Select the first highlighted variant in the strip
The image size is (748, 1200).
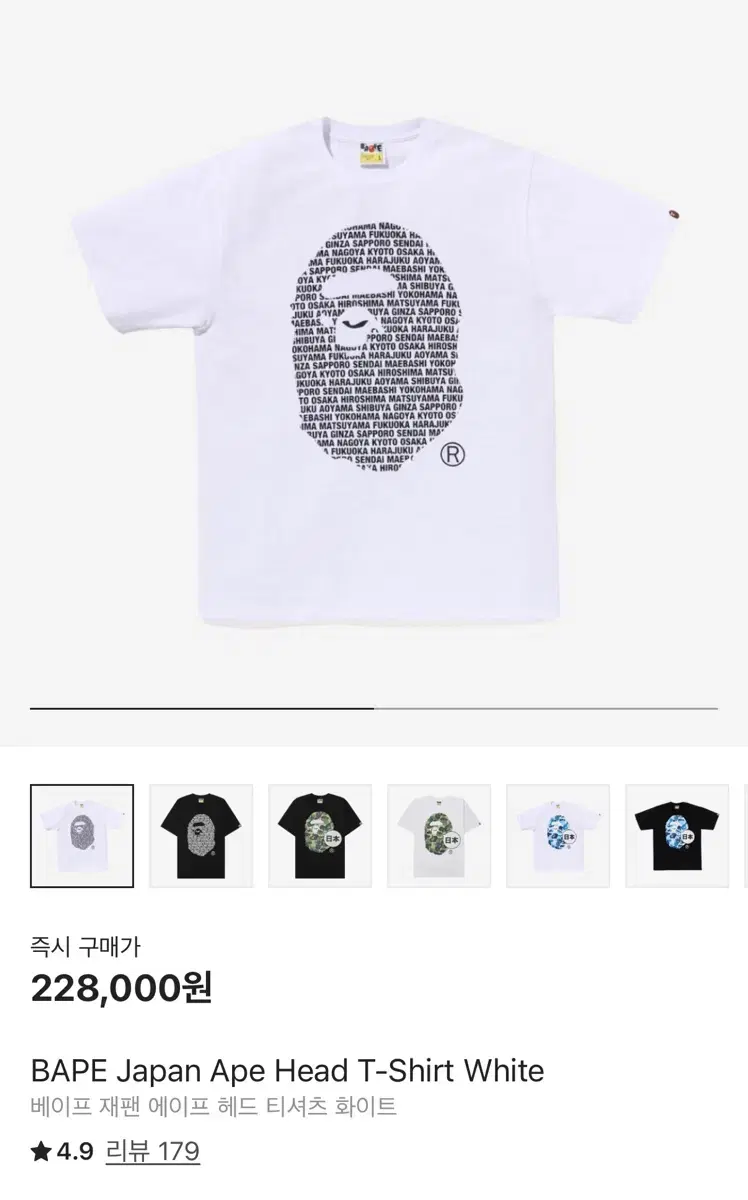(x=80, y=835)
